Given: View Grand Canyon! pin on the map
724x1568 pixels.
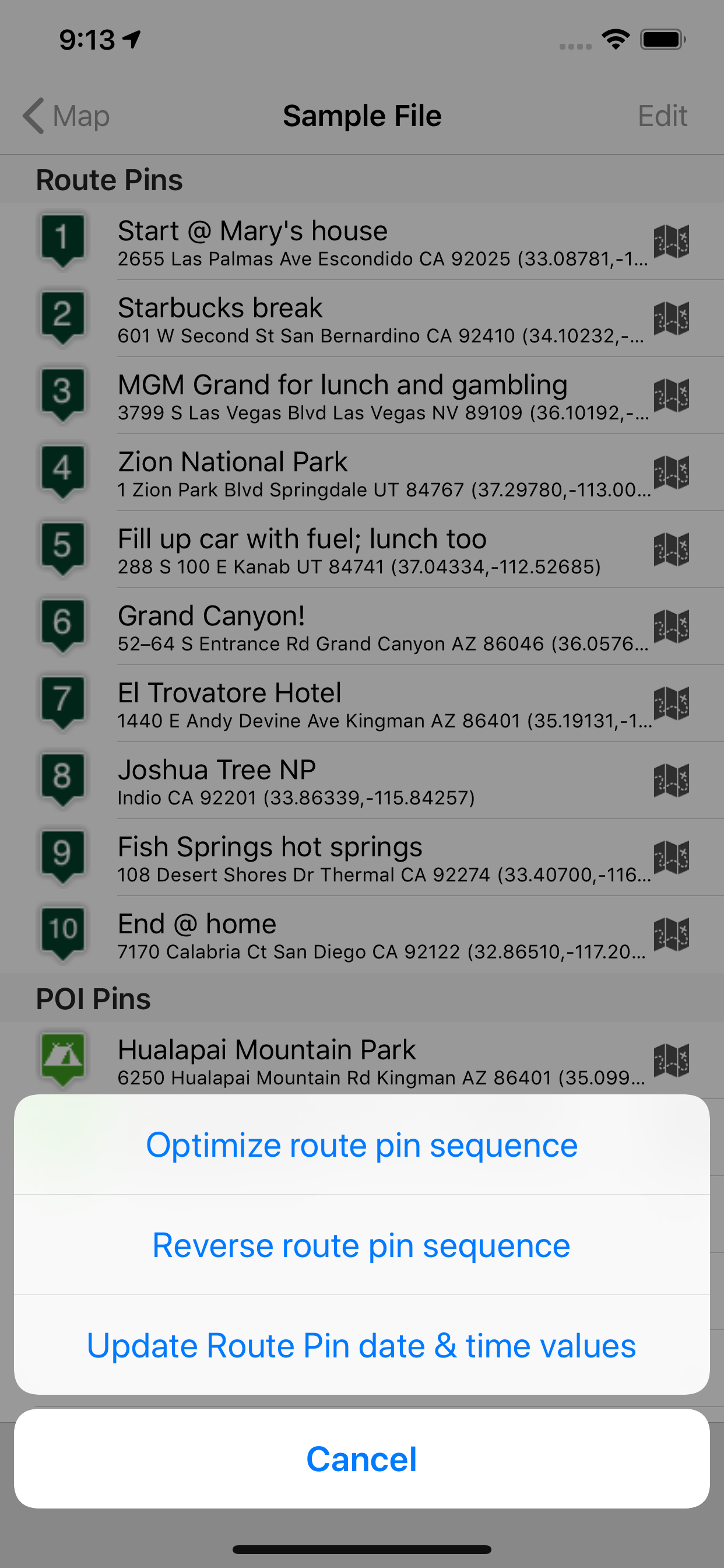Looking at the screenshot, I should coord(673,626).
